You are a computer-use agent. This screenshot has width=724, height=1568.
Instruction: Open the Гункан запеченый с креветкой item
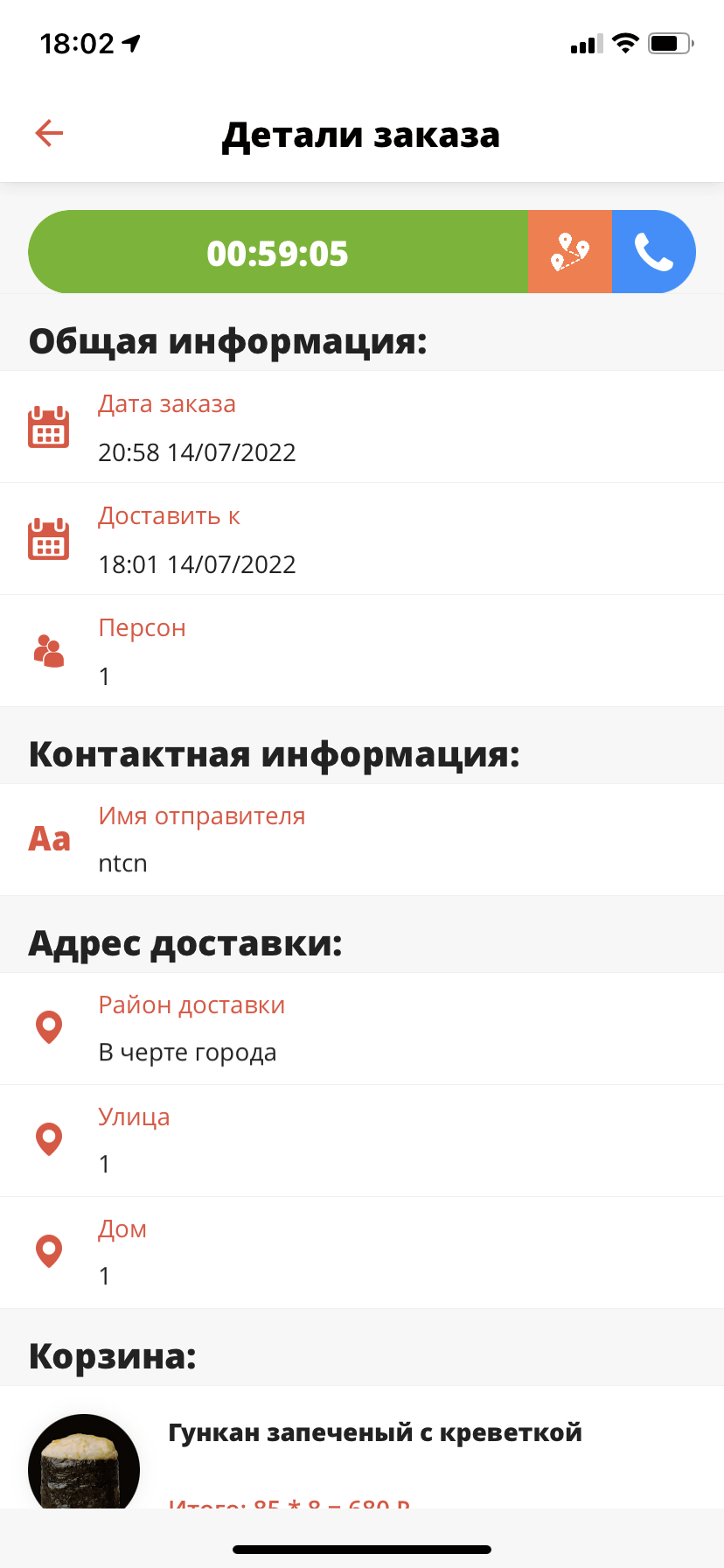[x=374, y=1433]
